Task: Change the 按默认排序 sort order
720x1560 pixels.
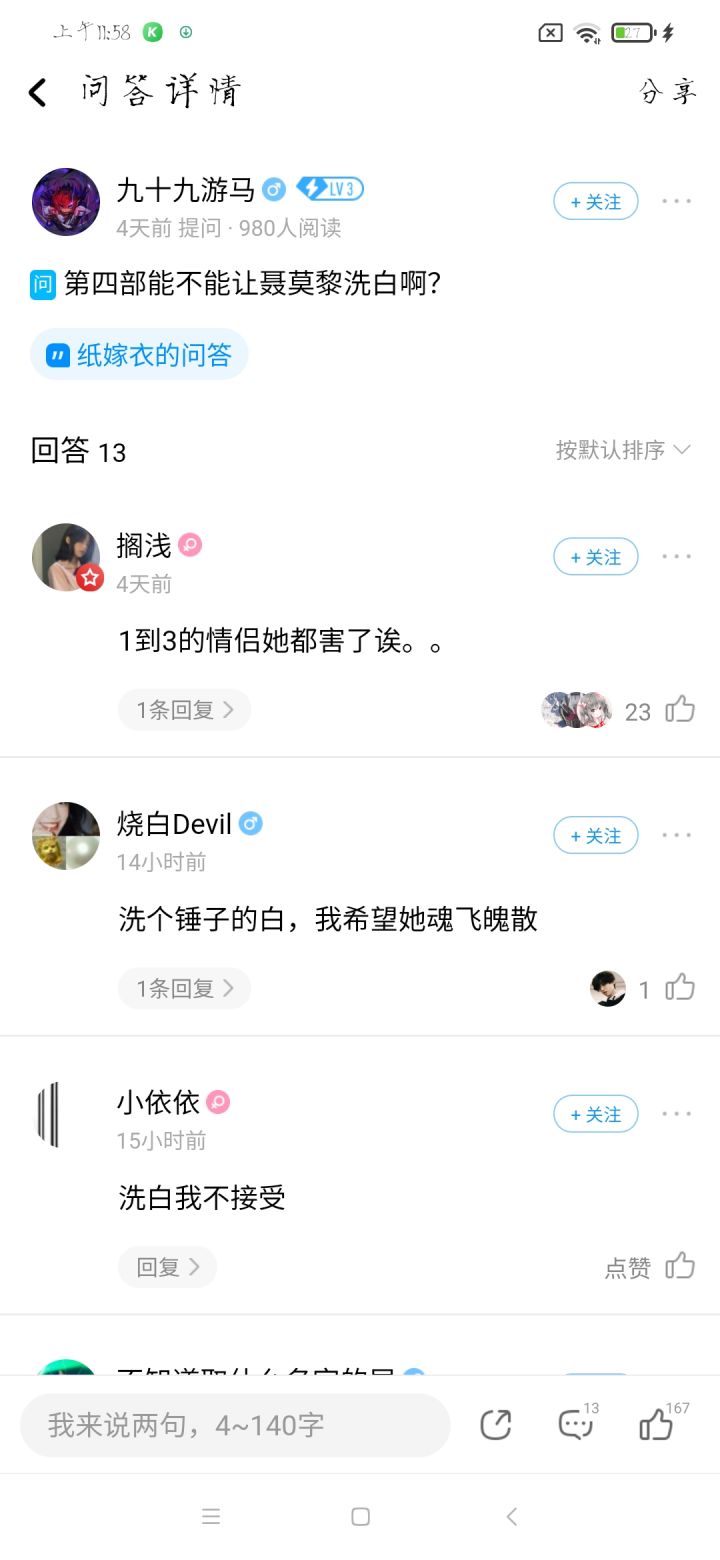Action: tap(622, 450)
